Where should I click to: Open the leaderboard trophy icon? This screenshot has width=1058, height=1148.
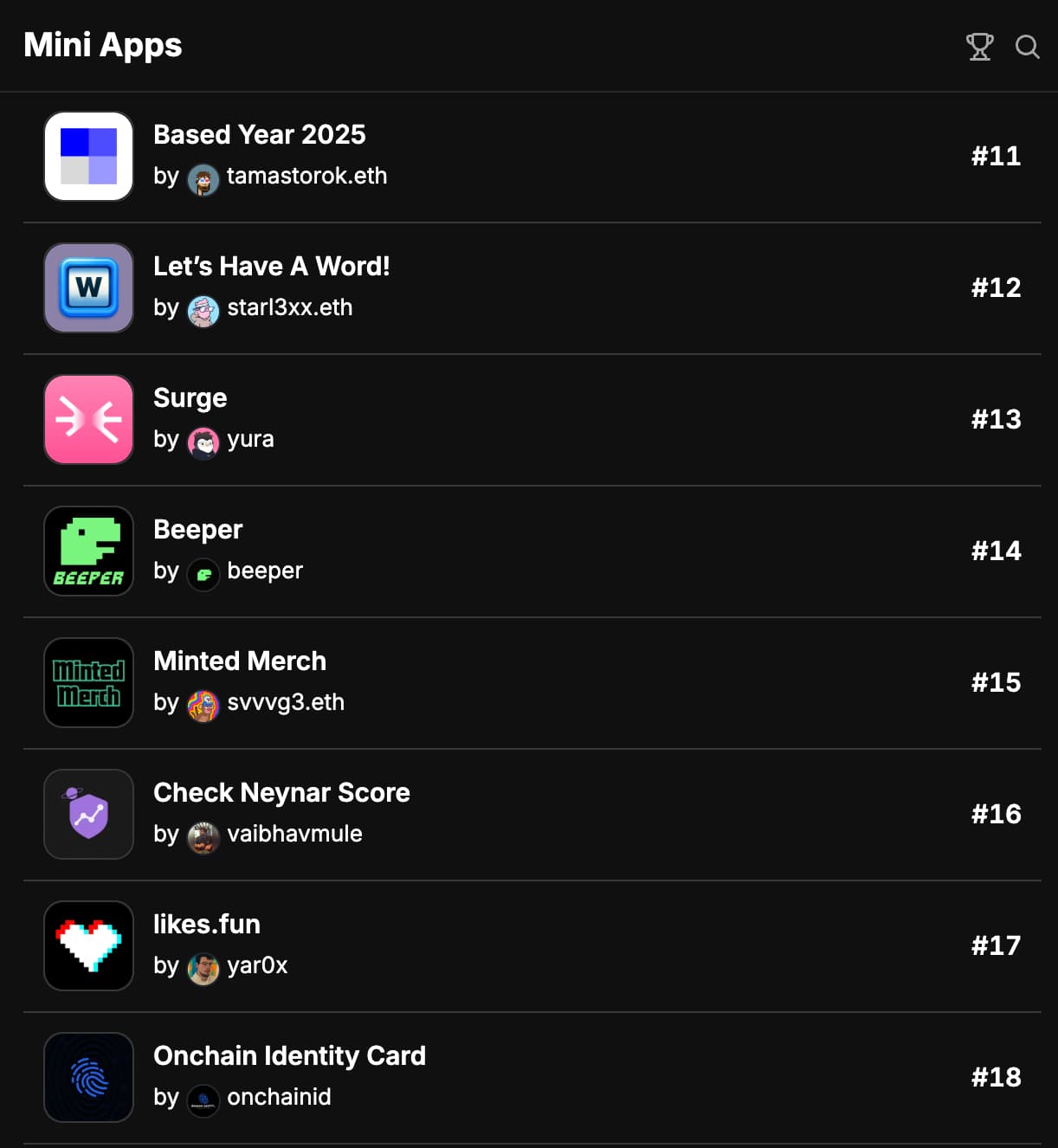(x=979, y=47)
